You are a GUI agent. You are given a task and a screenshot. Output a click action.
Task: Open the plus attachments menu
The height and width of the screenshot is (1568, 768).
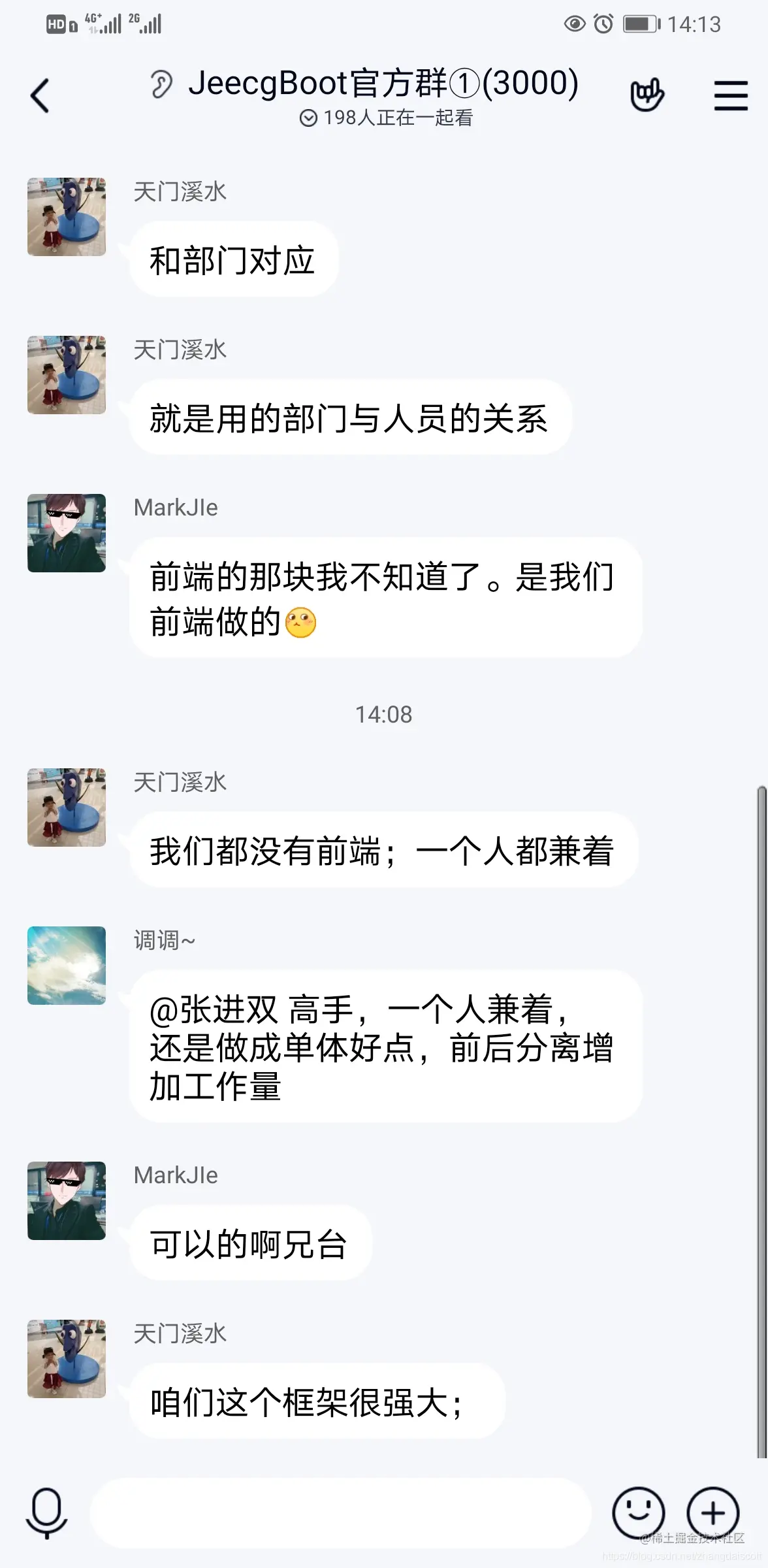712,1513
